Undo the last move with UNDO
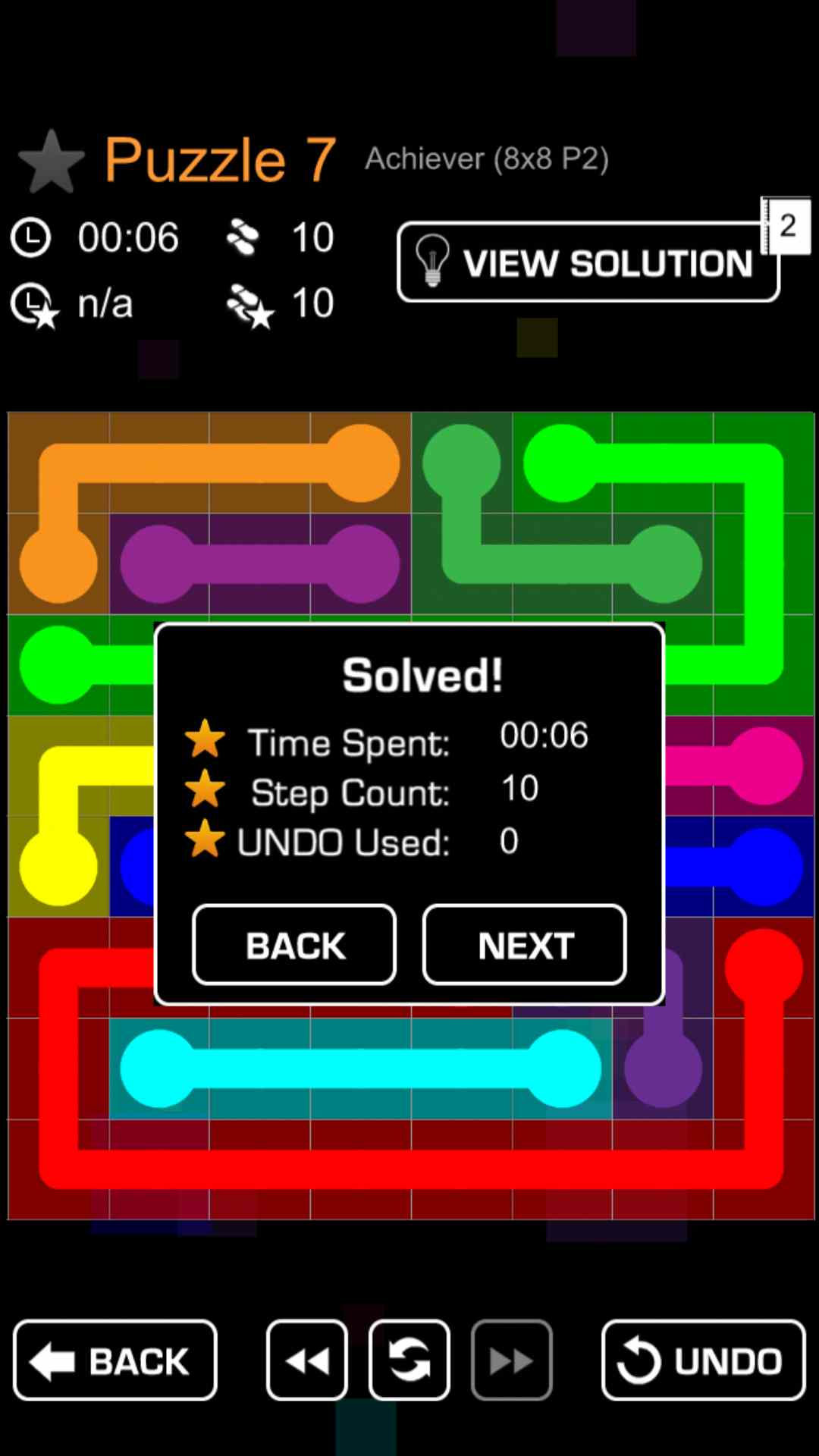The height and width of the screenshot is (1456, 819). (x=703, y=1360)
